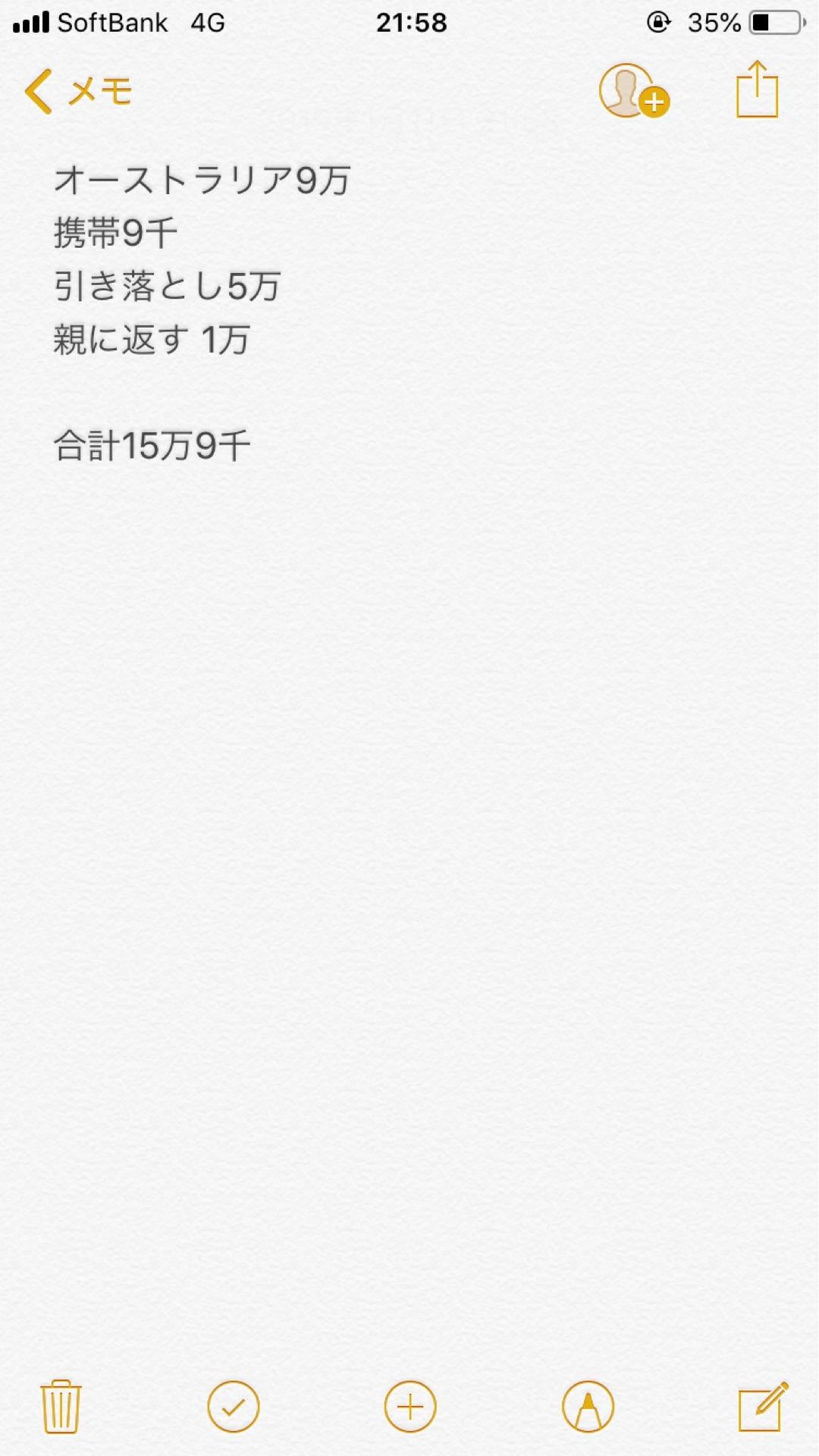The image size is (819, 1456).
Task: Tap the rotation lock icon in status bar
Action: pos(657,23)
